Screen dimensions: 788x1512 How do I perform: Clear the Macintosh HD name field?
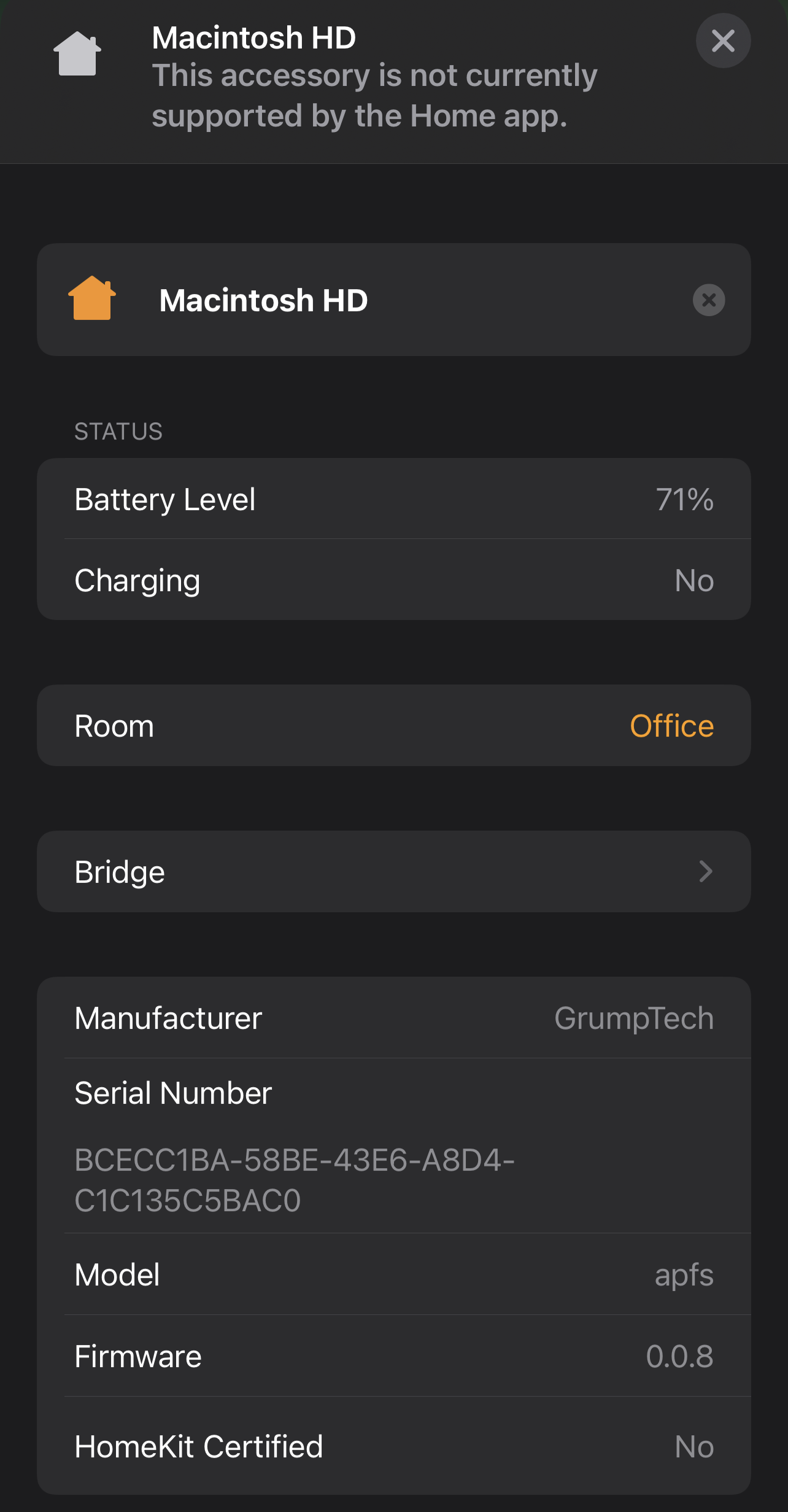709,300
